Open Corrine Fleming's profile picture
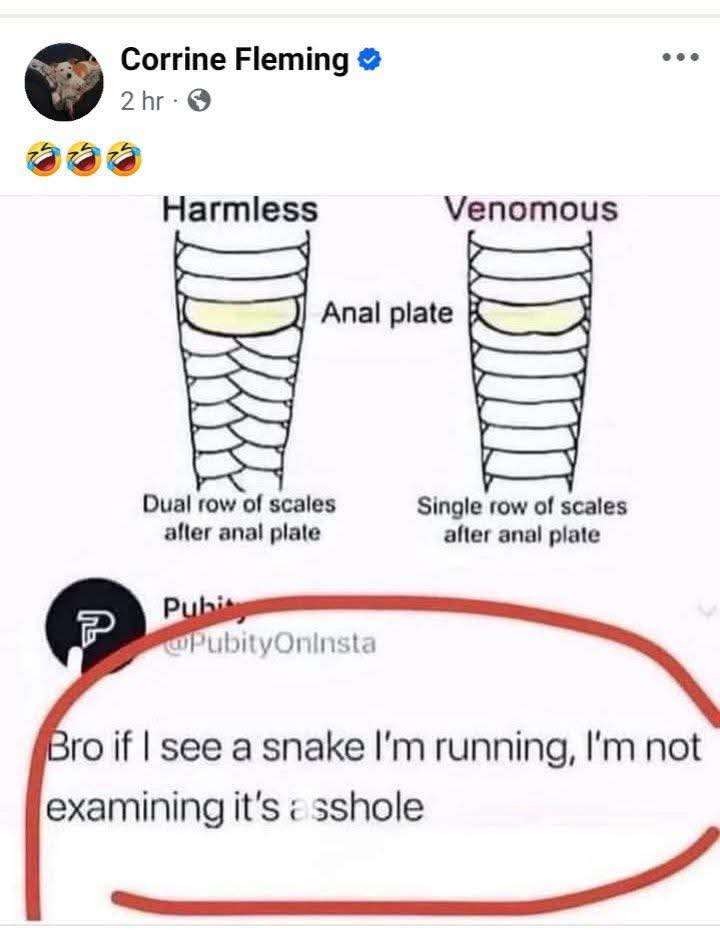This screenshot has width=720, height=939. (x=63, y=81)
